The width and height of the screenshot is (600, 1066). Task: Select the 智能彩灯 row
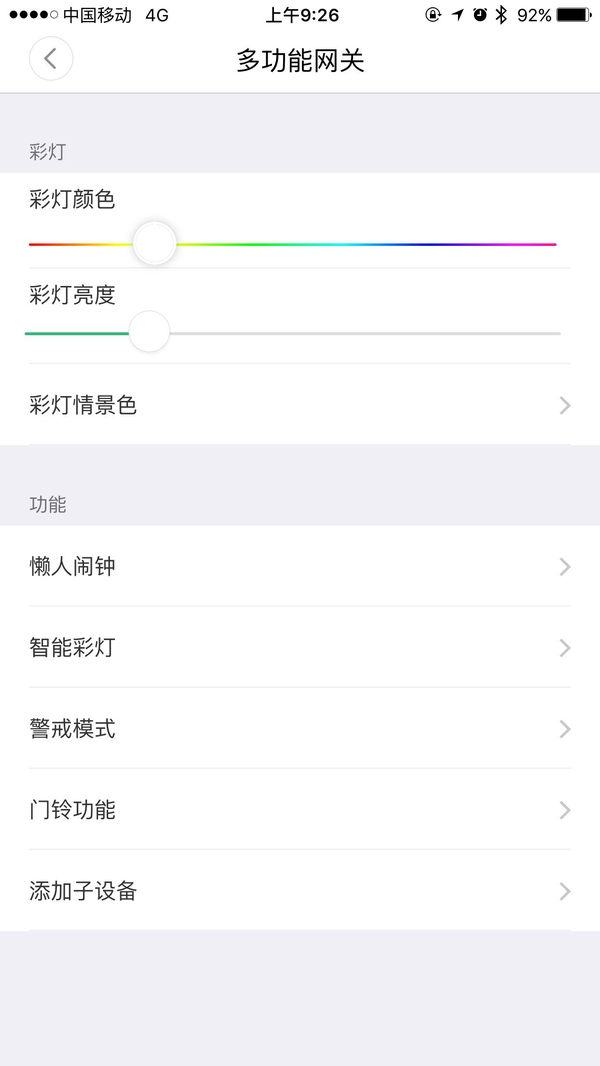pos(300,647)
